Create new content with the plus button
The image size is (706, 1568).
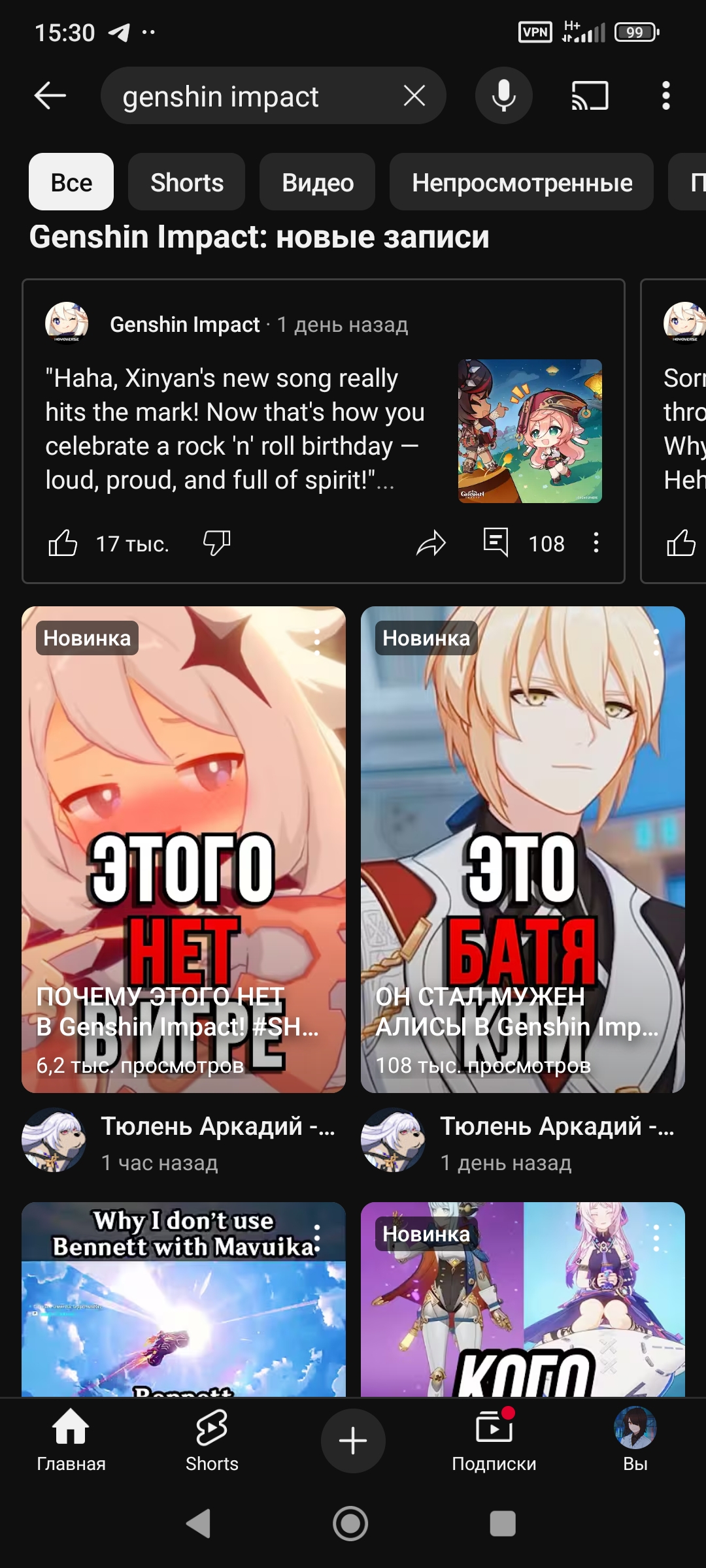coord(353,1441)
